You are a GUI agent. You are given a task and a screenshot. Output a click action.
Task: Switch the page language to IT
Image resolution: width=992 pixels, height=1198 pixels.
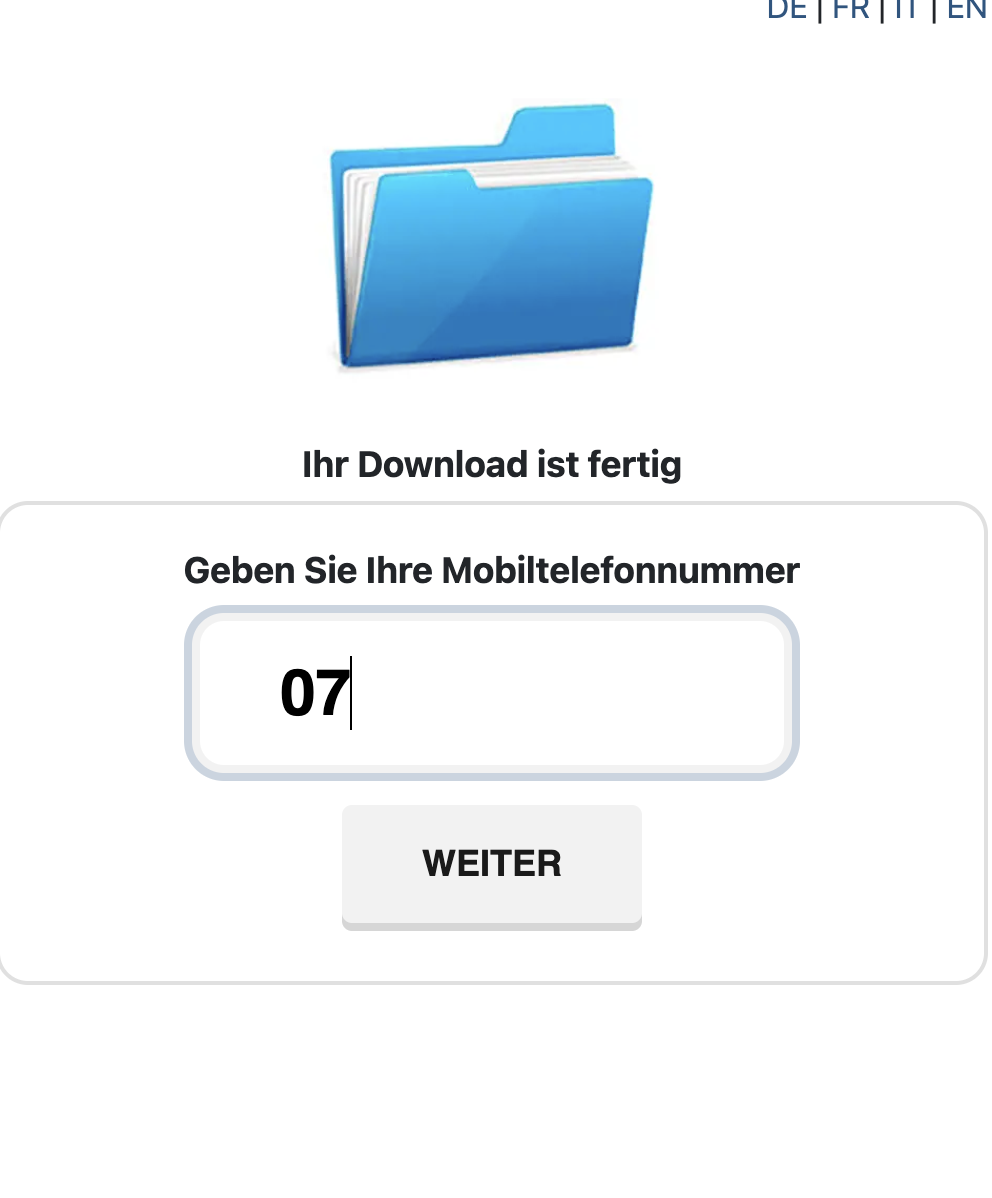pos(907,9)
